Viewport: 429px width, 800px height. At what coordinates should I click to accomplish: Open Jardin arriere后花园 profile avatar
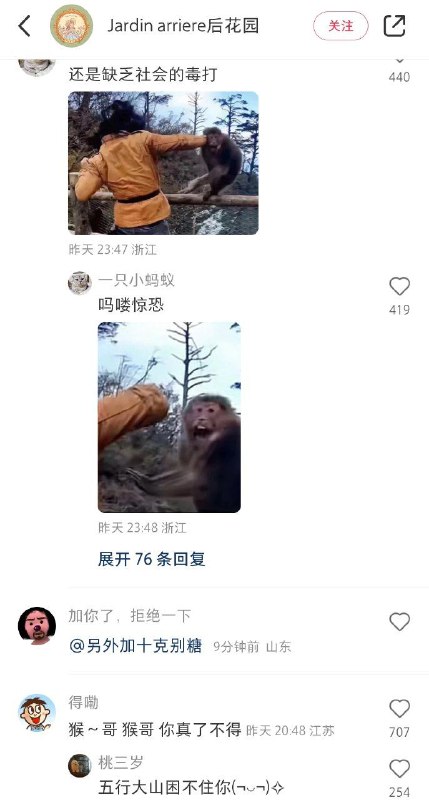click(71, 26)
